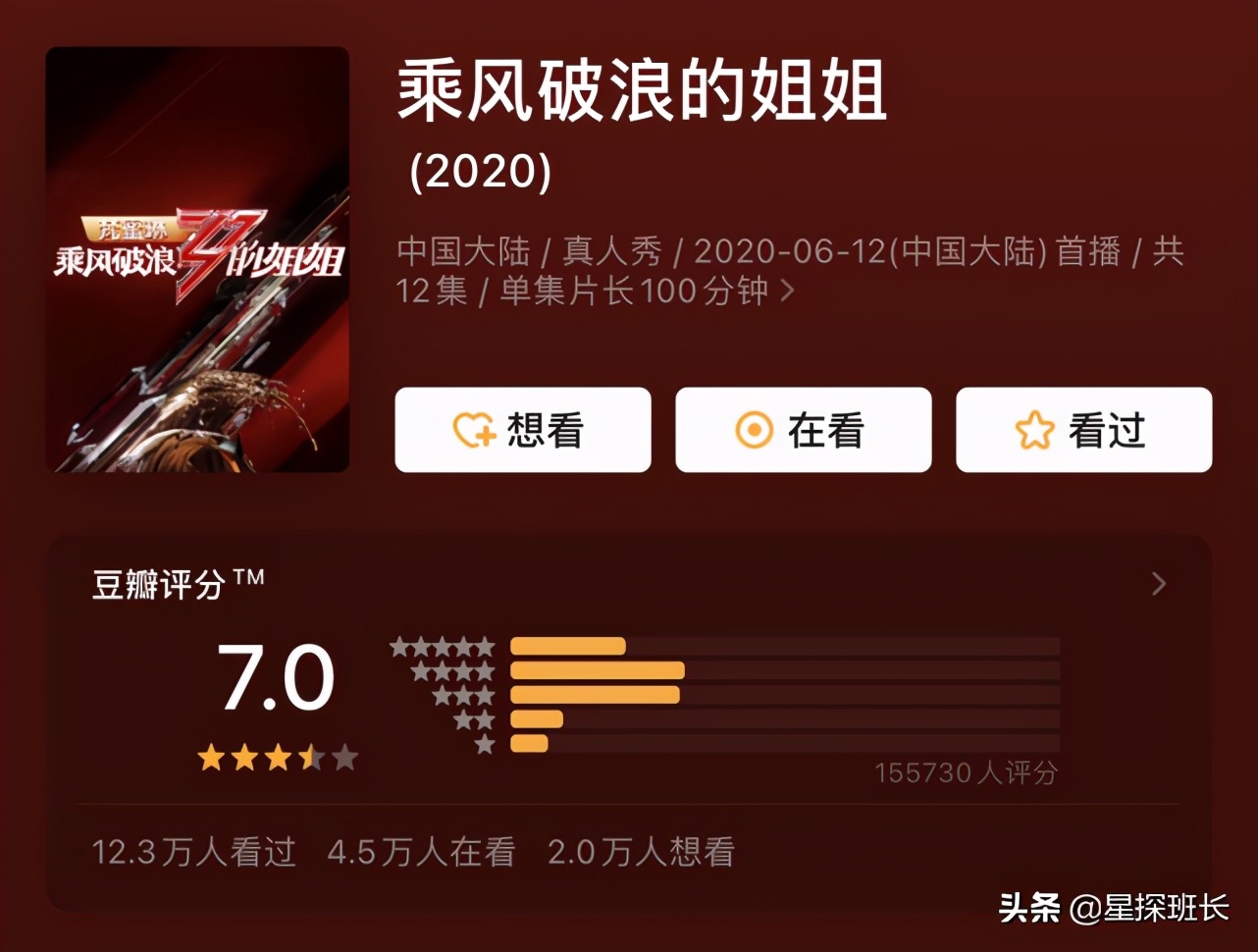Image resolution: width=1258 pixels, height=952 pixels.
Task: Open the 豆瓣评分 rating details
Action: [1158, 584]
